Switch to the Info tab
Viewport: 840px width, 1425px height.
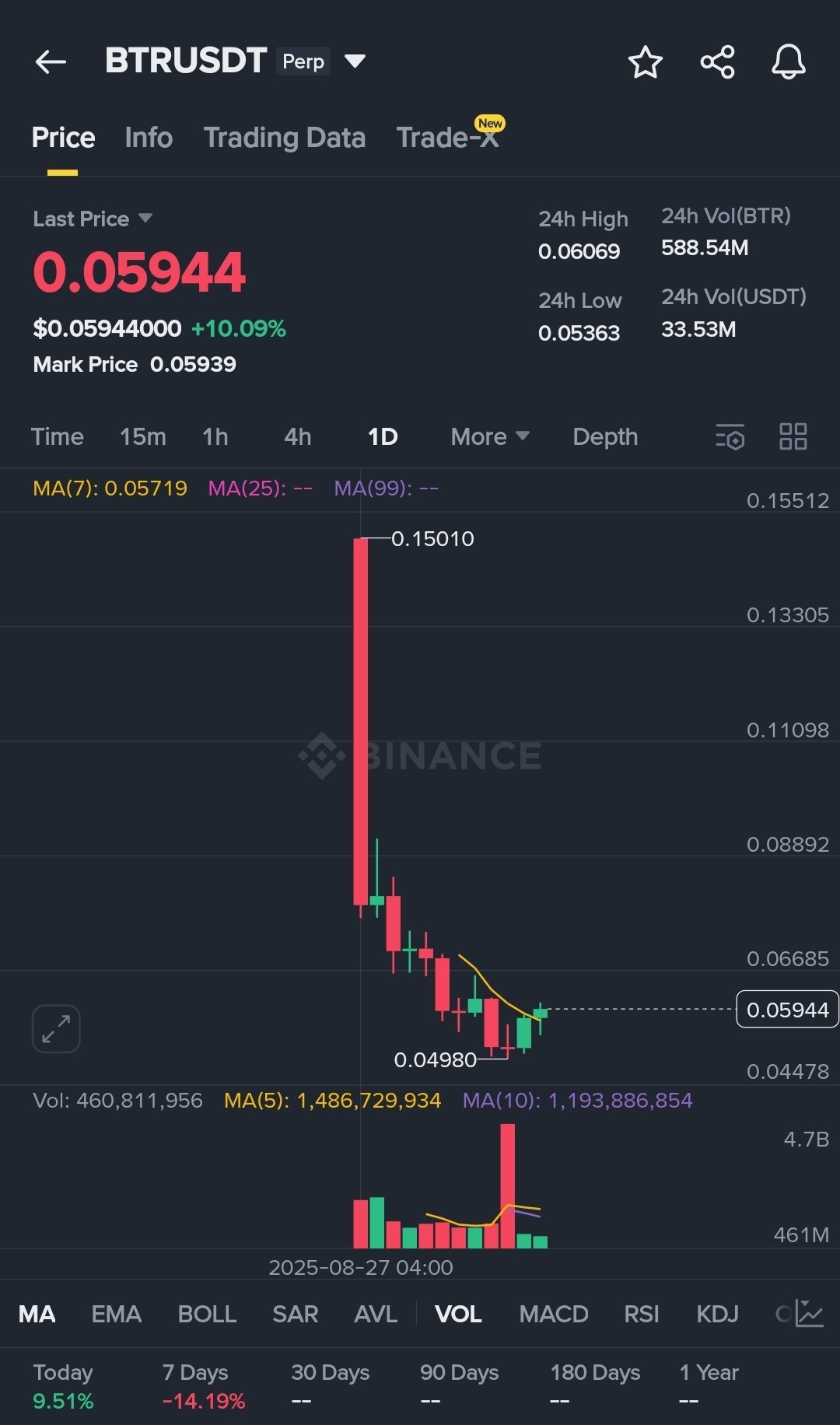(x=149, y=138)
